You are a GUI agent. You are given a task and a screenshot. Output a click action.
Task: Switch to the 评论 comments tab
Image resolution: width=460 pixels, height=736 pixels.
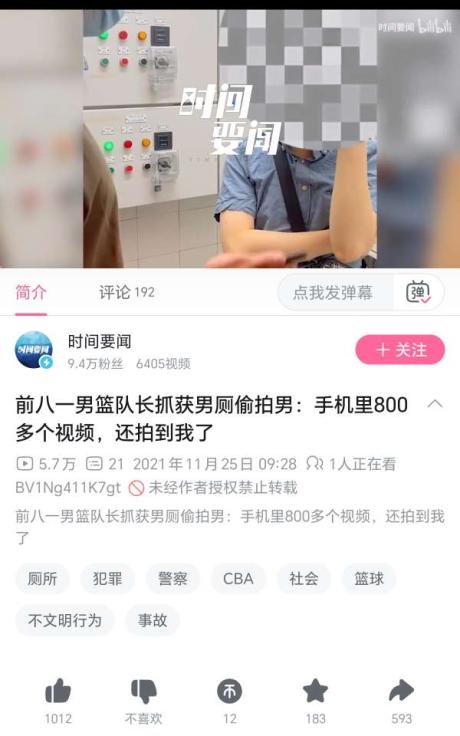(127, 292)
